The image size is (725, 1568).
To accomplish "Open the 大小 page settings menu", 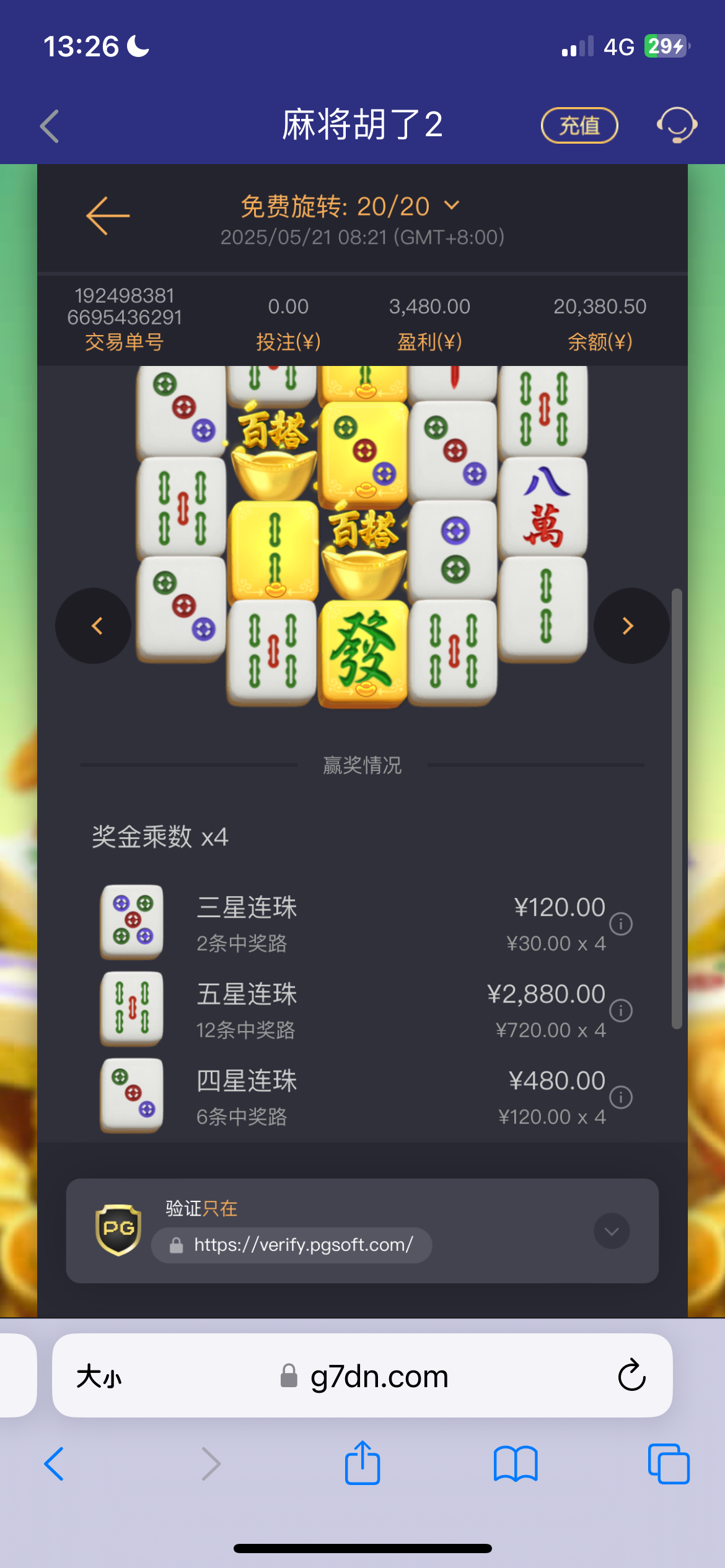I will [x=99, y=1377].
